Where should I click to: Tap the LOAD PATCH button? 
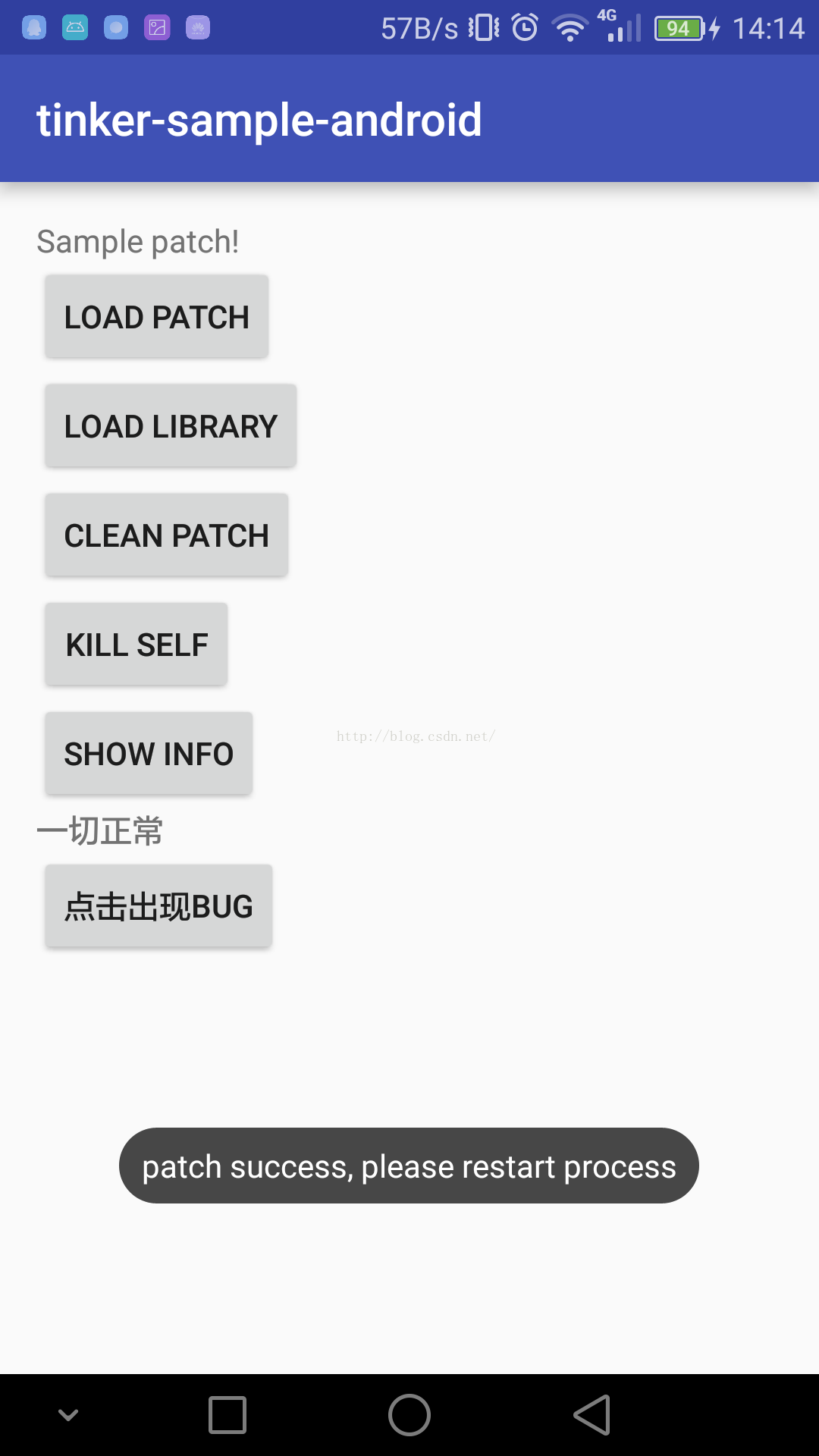[157, 317]
